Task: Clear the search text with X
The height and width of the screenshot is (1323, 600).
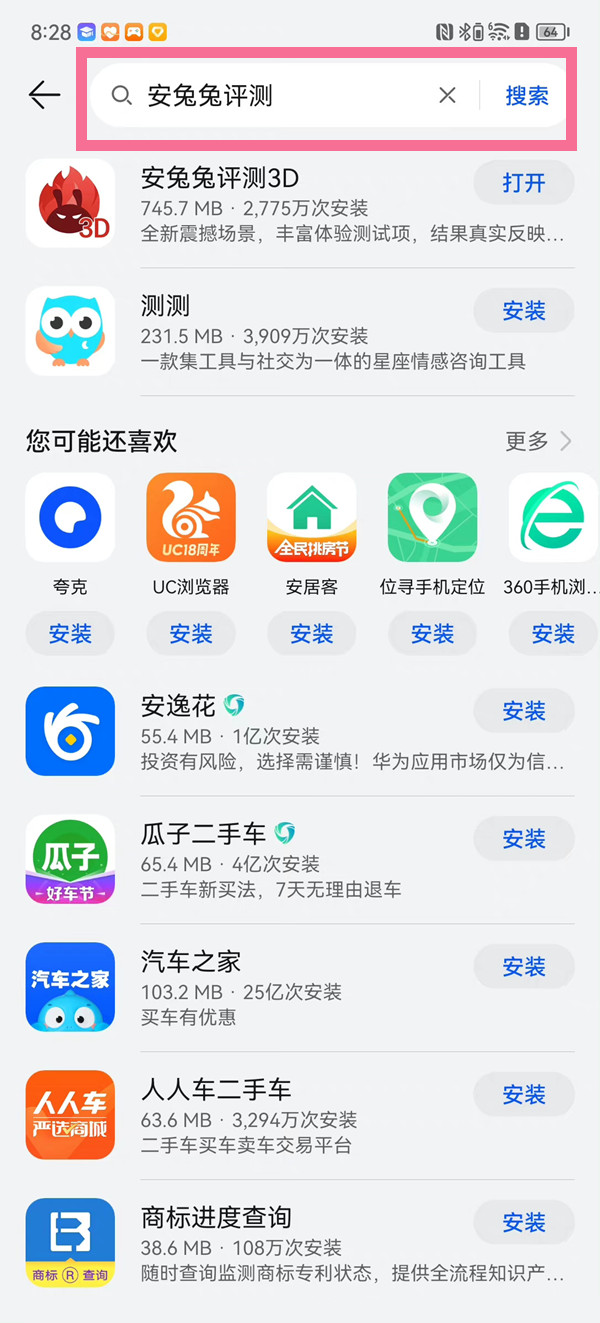Action: 447,95
